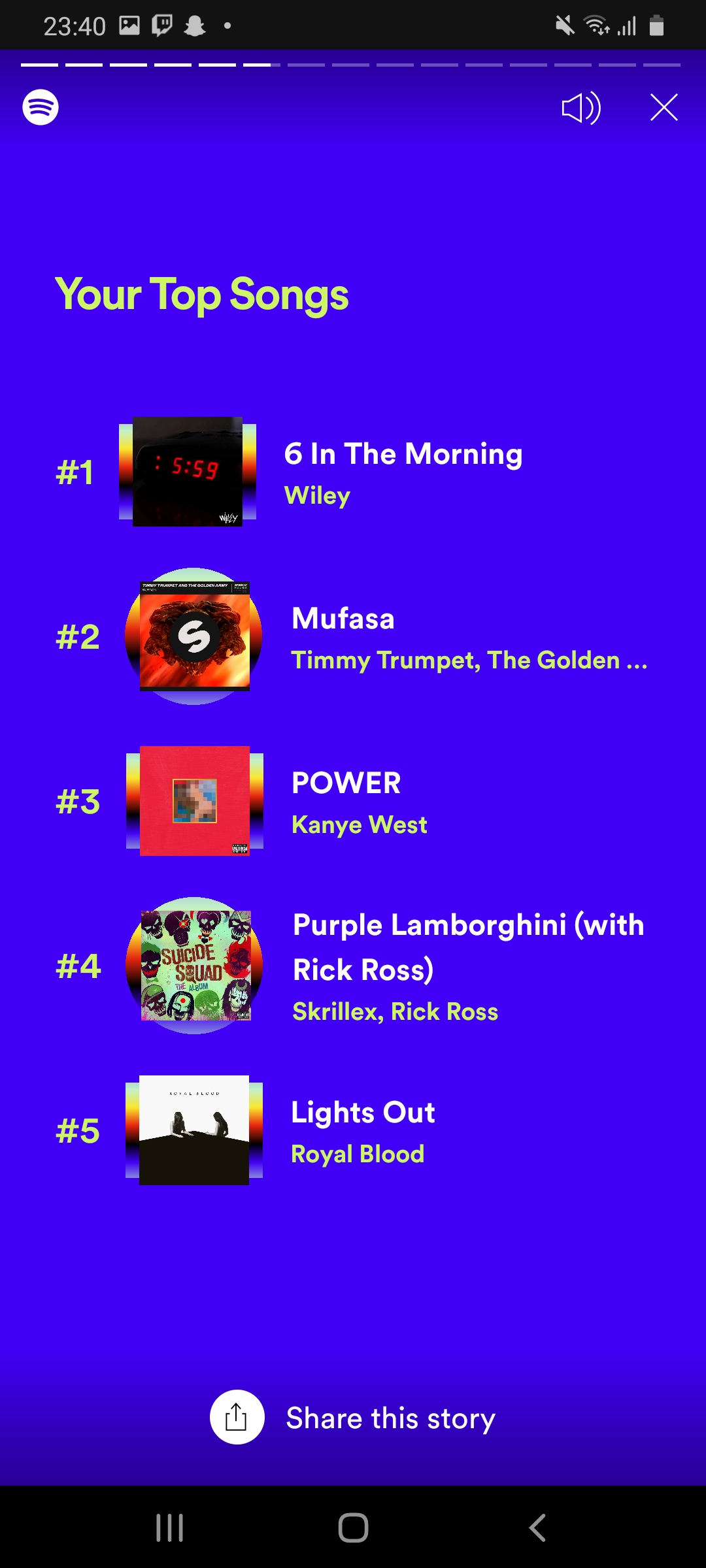Click the Spotify logo icon
The image size is (706, 1568).
point(39,108)
